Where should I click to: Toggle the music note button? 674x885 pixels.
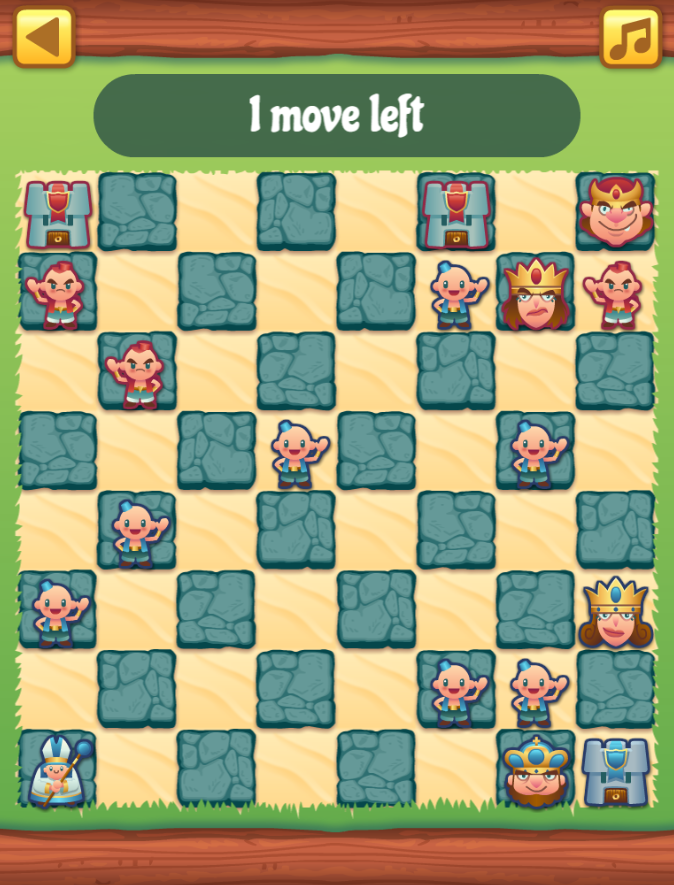pyautogui.click(x=630, y=37)
